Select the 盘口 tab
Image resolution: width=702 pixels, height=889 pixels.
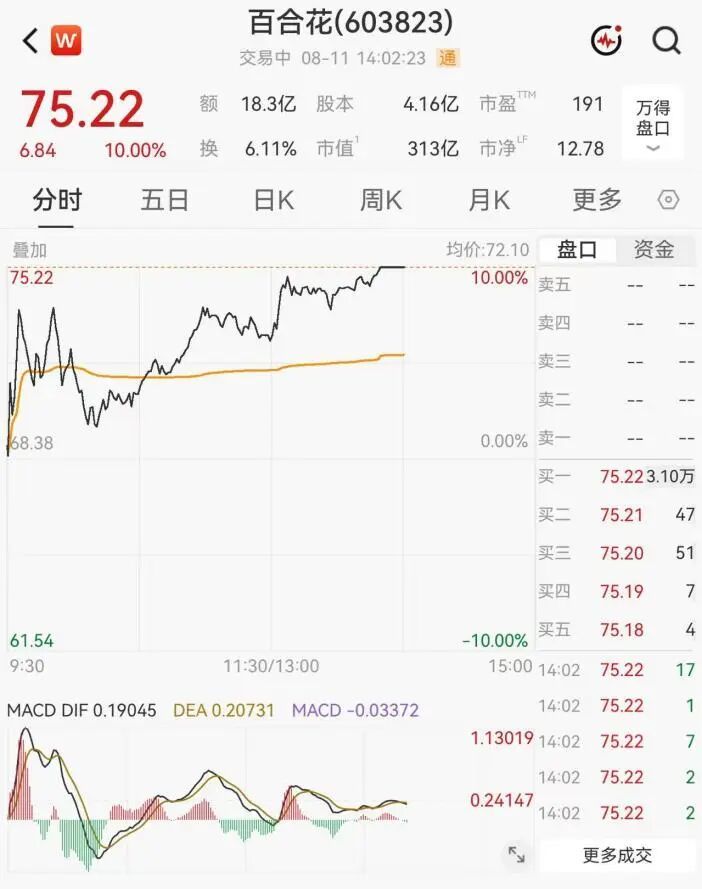coord(577,249)
